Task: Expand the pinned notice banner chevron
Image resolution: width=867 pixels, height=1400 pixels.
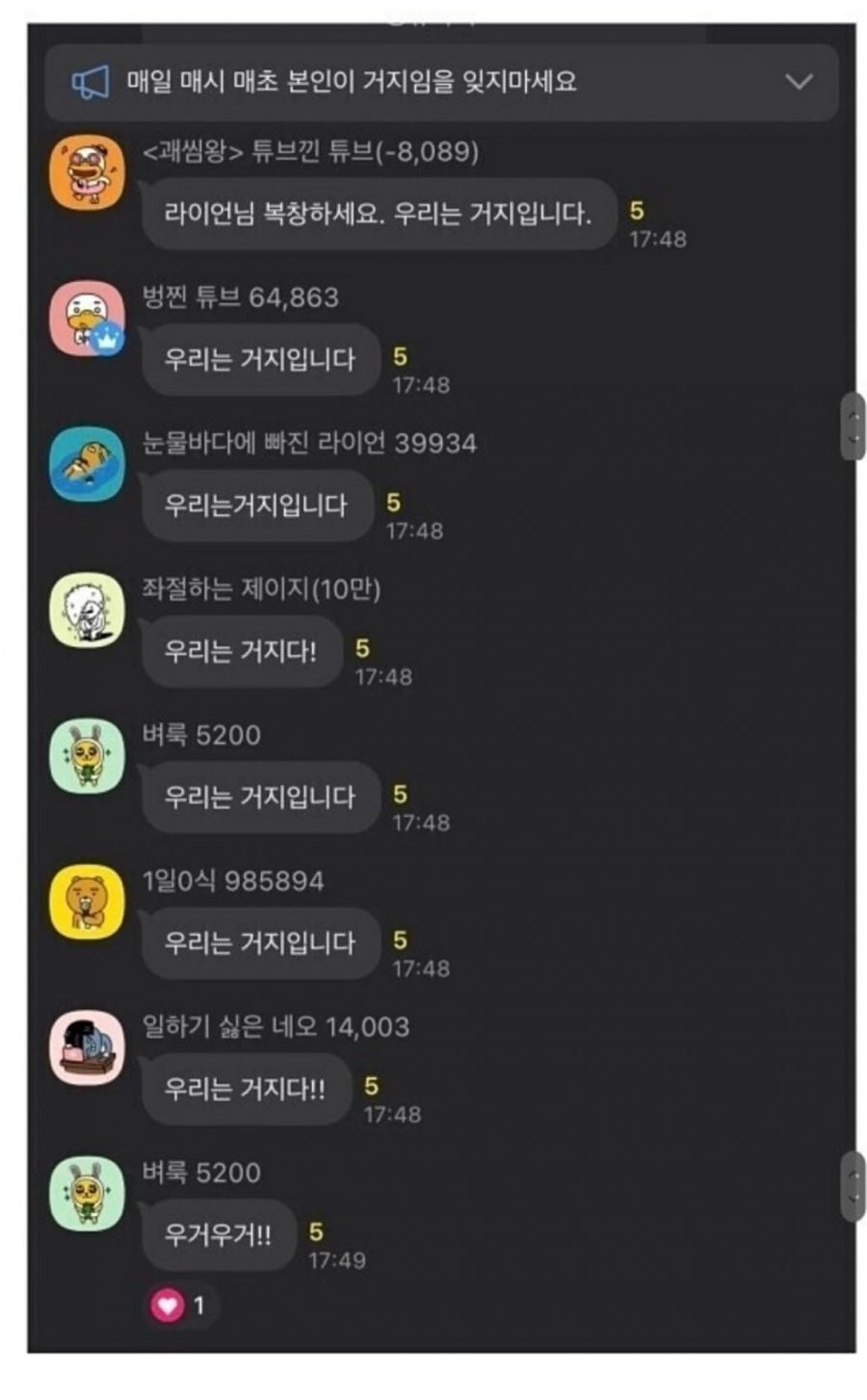Action: (x=799, y=82)
